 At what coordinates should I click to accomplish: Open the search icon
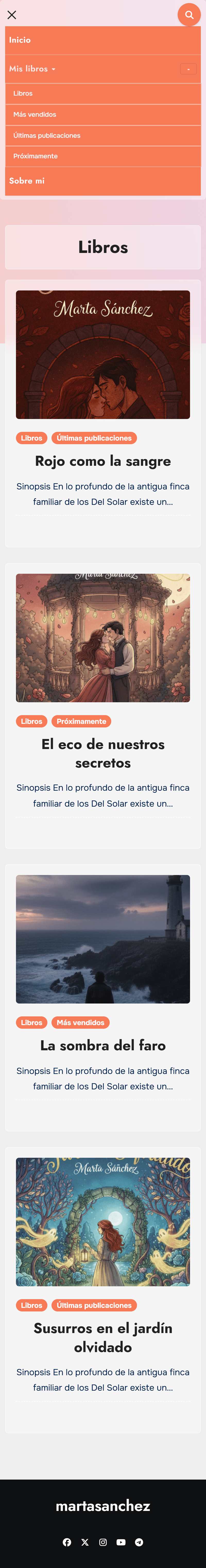pyautogui.click(x=189, y=15)
